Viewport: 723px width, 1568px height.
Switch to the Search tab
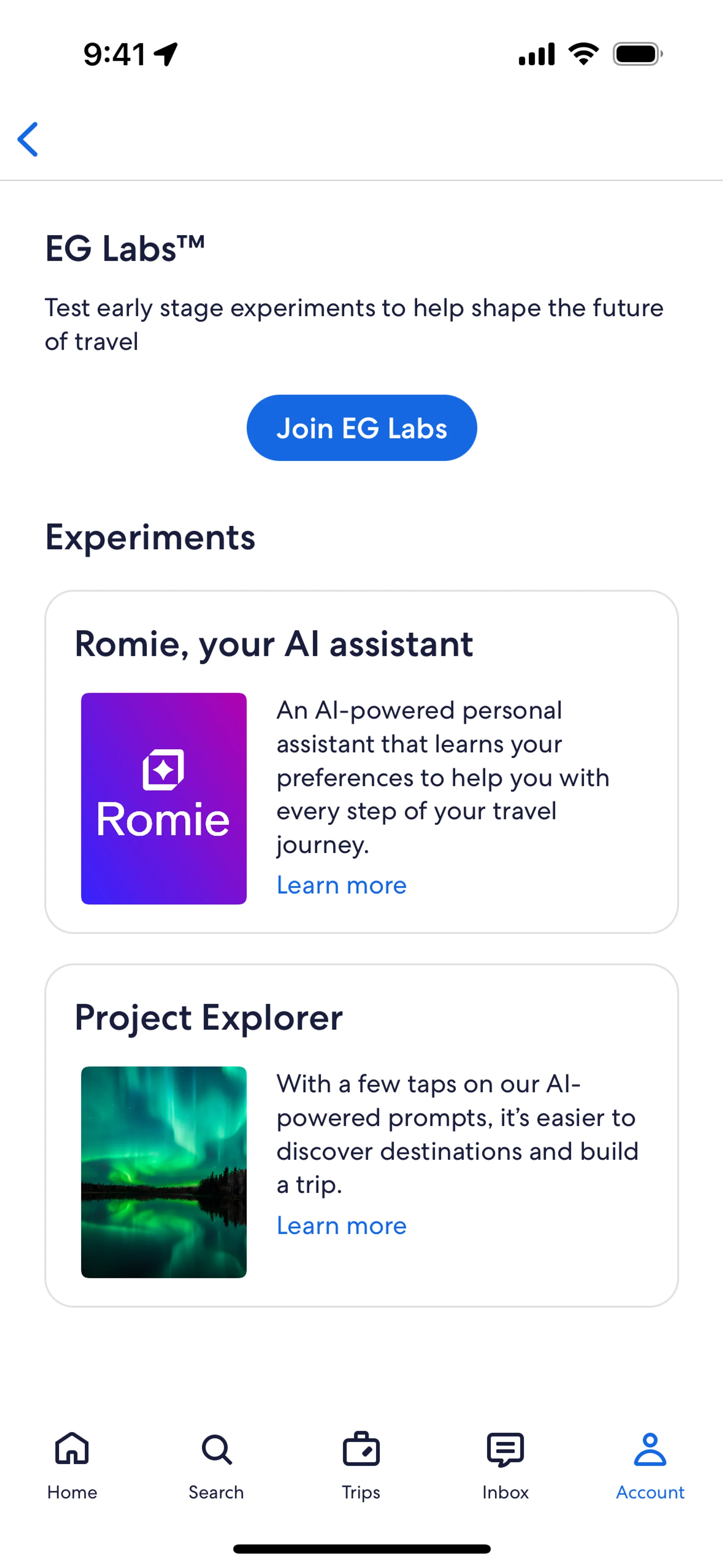216,1466
